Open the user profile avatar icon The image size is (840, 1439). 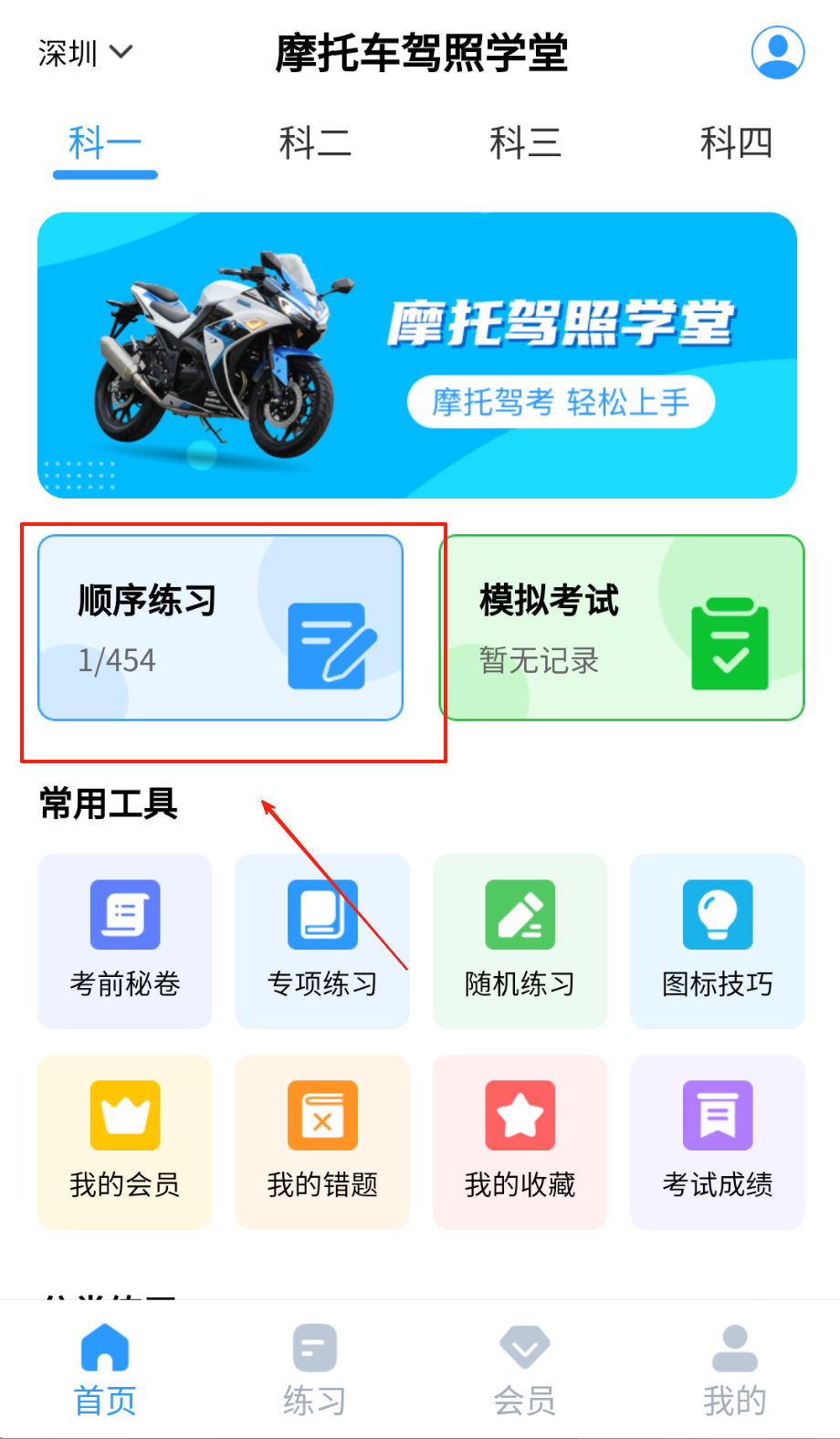[x=777, y=53]
